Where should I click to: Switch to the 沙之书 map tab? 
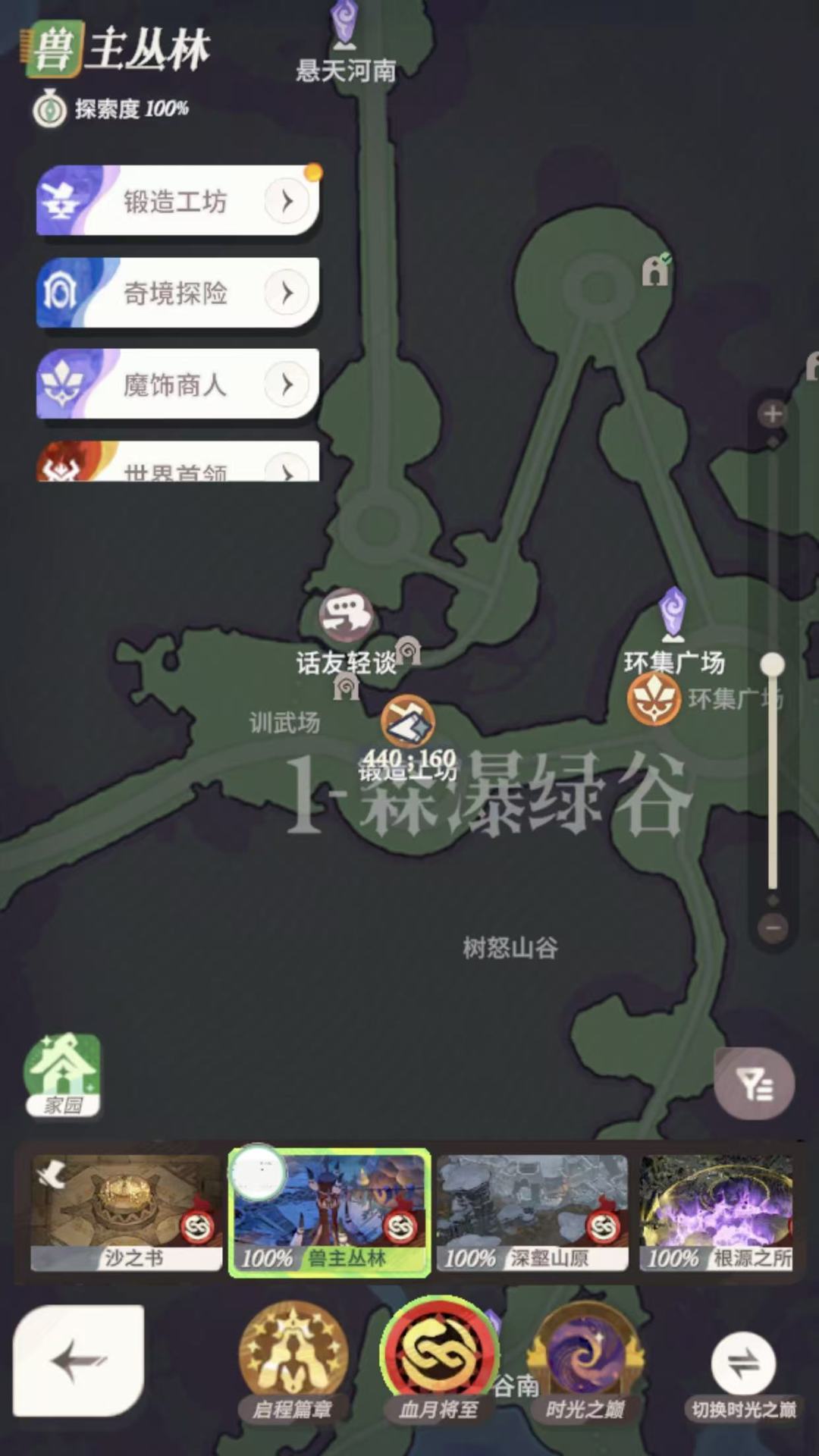126,1213
